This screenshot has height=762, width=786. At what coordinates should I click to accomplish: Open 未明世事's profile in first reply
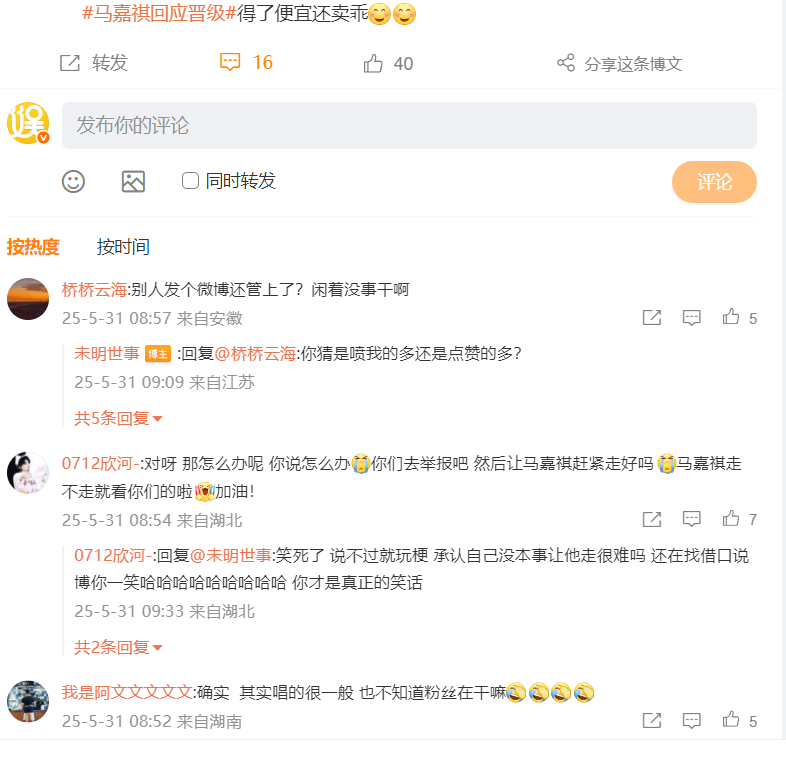pyautogui.click(x=106, y=353)
